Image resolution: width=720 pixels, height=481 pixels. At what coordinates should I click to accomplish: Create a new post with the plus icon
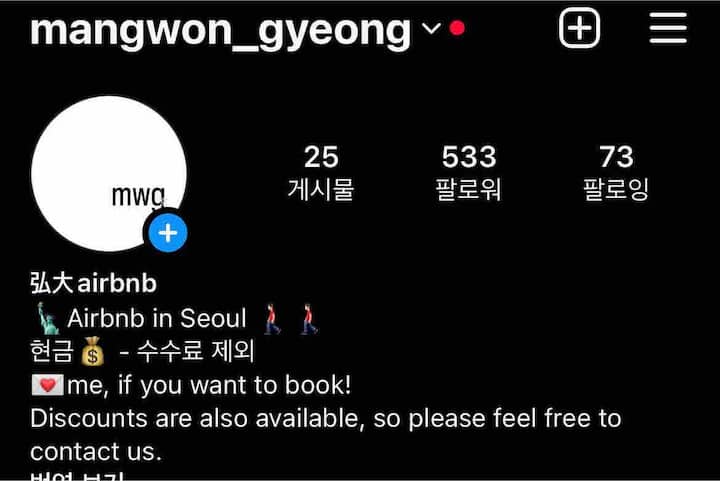coord(579,27)
